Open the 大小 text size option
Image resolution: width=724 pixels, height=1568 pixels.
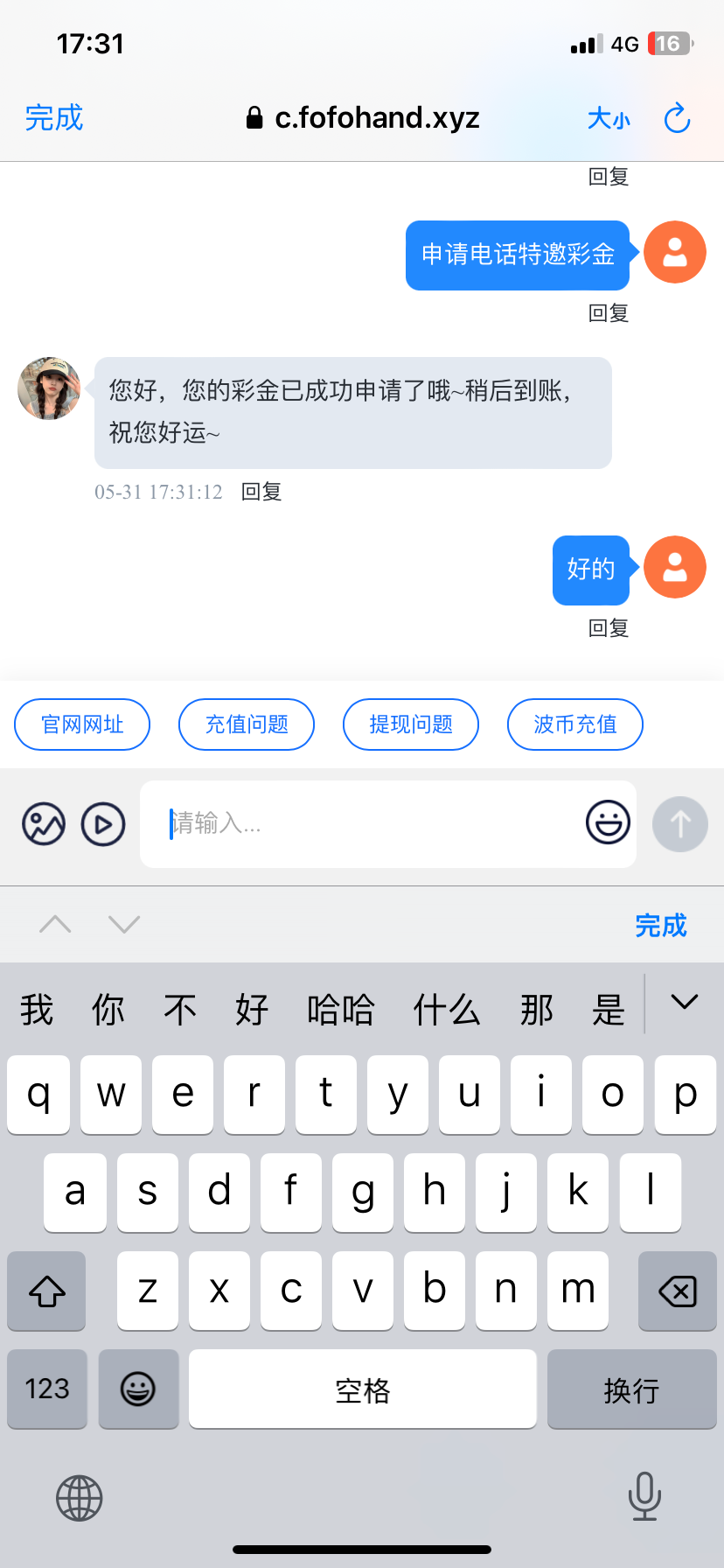(609, 118)
